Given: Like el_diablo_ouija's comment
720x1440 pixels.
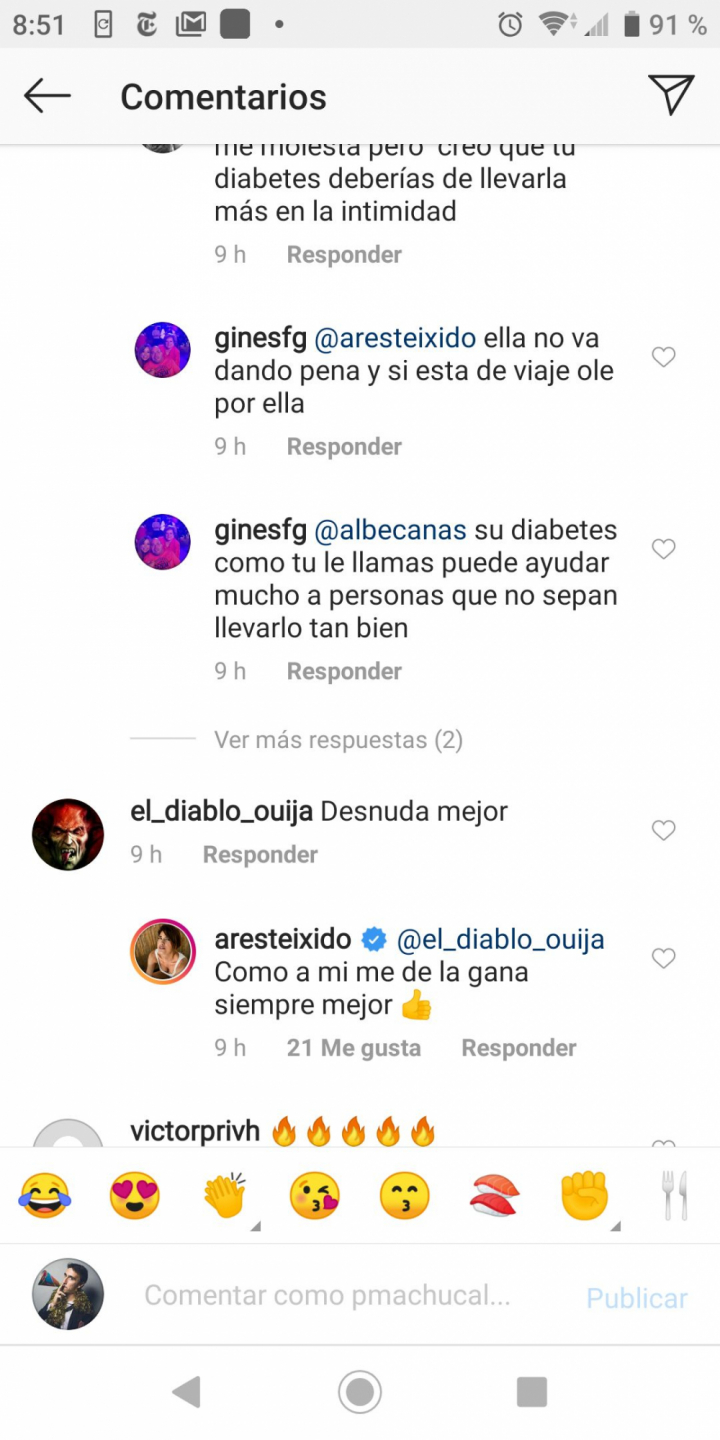Looking at the screenshot, I should (664, 830).
